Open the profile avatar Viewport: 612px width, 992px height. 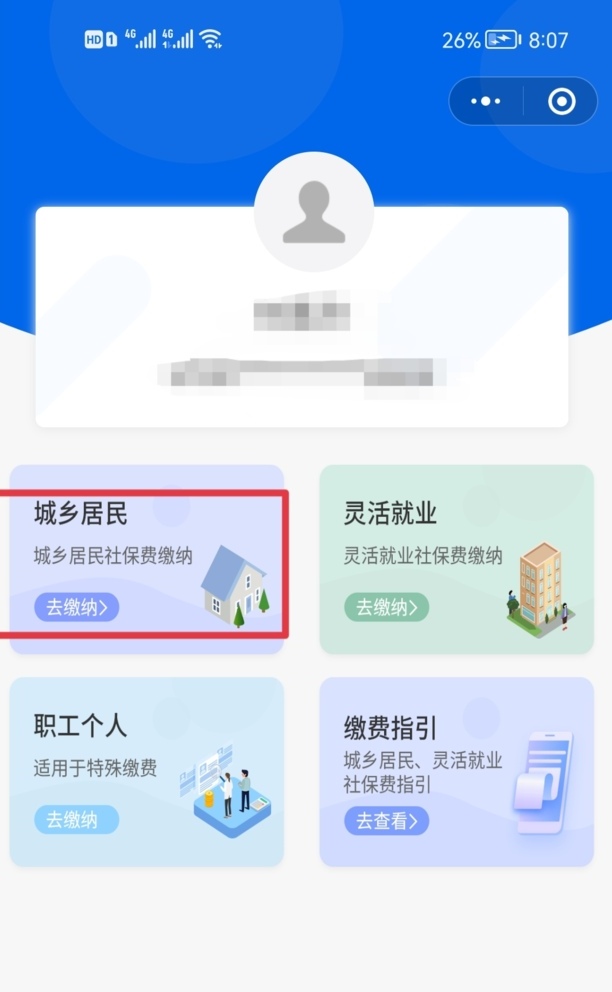(x=313, y=212)
